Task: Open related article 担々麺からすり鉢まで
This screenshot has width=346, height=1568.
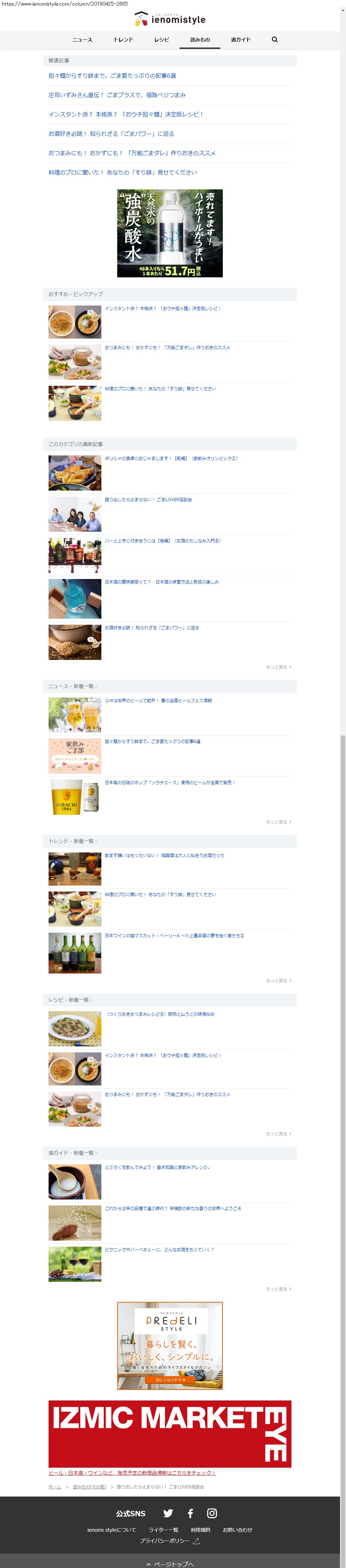Action: pyautogui.click(x=112, y=76)
